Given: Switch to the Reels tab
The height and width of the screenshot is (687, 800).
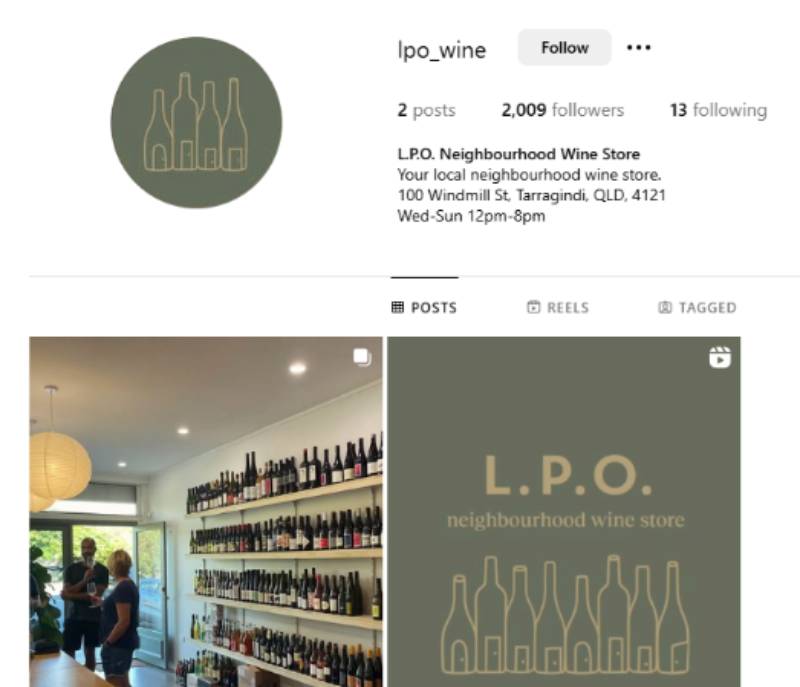Looking at the screenshot, I should pos(558,308).
